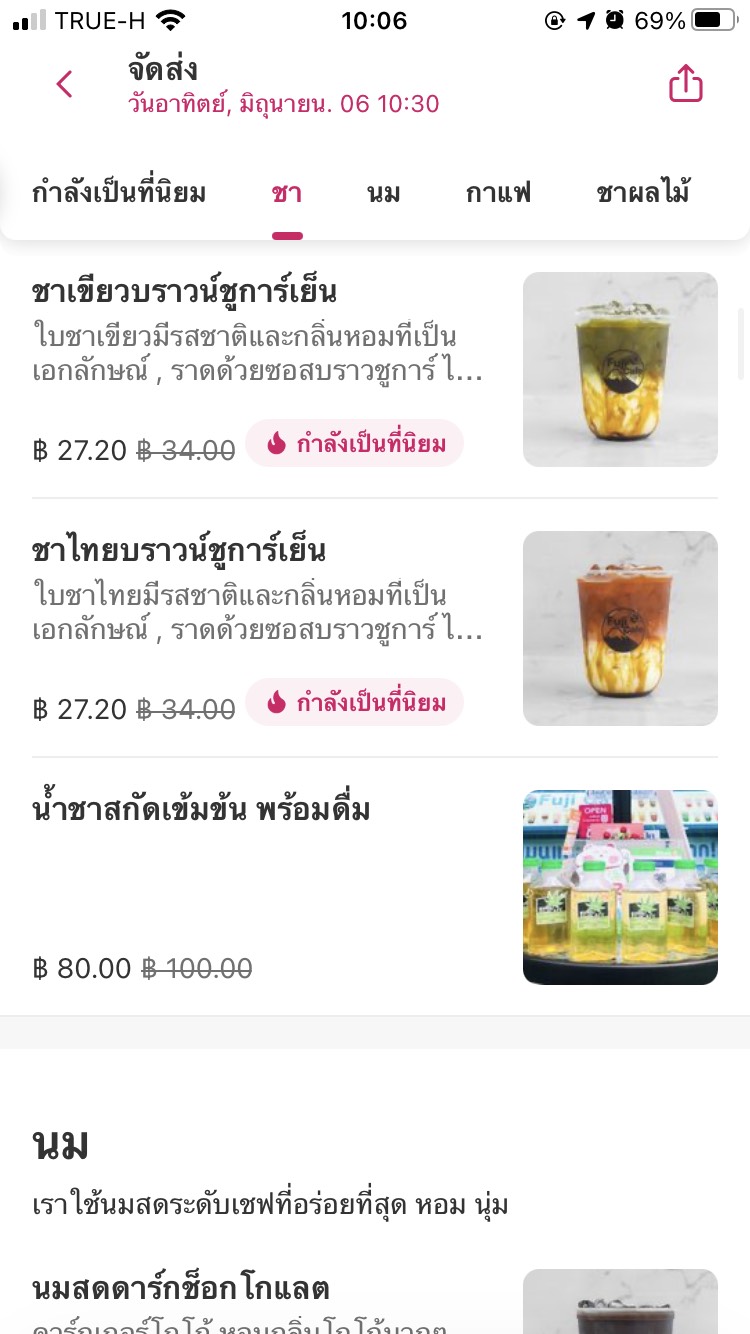
Task: Switch to the นม tab
Action: tap(384, 193)
